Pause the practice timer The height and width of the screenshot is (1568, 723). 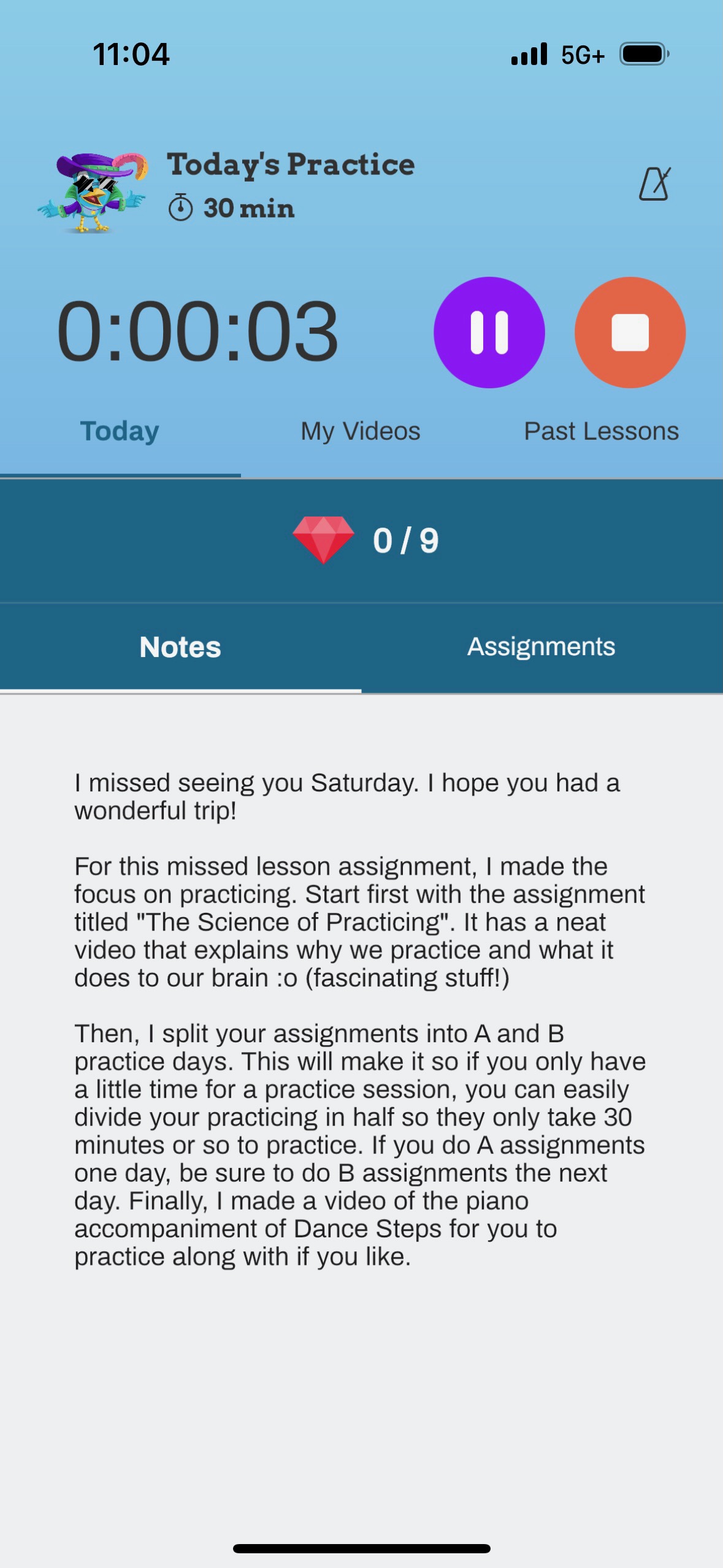489,332
